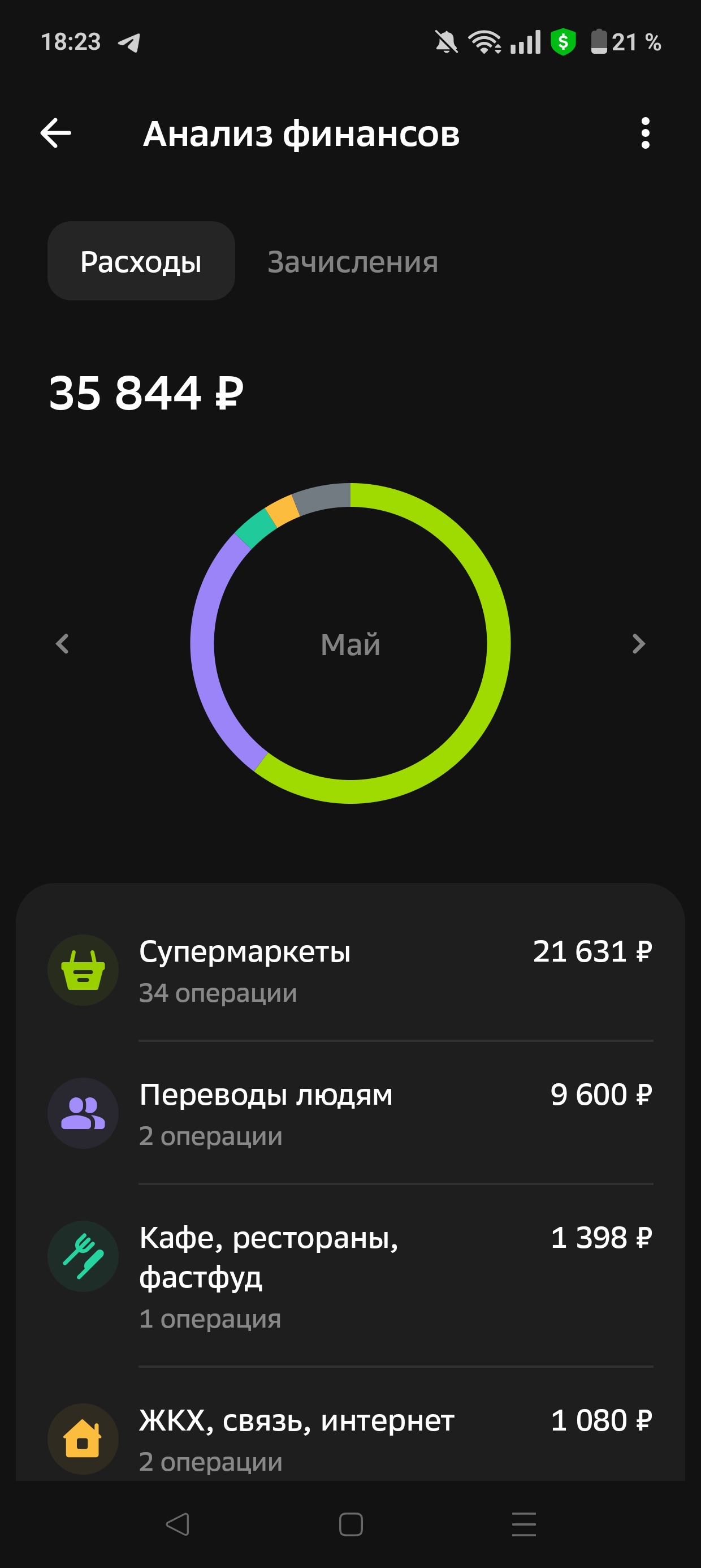
Task: Select the Расходы tab
Action: pos(141,261)
